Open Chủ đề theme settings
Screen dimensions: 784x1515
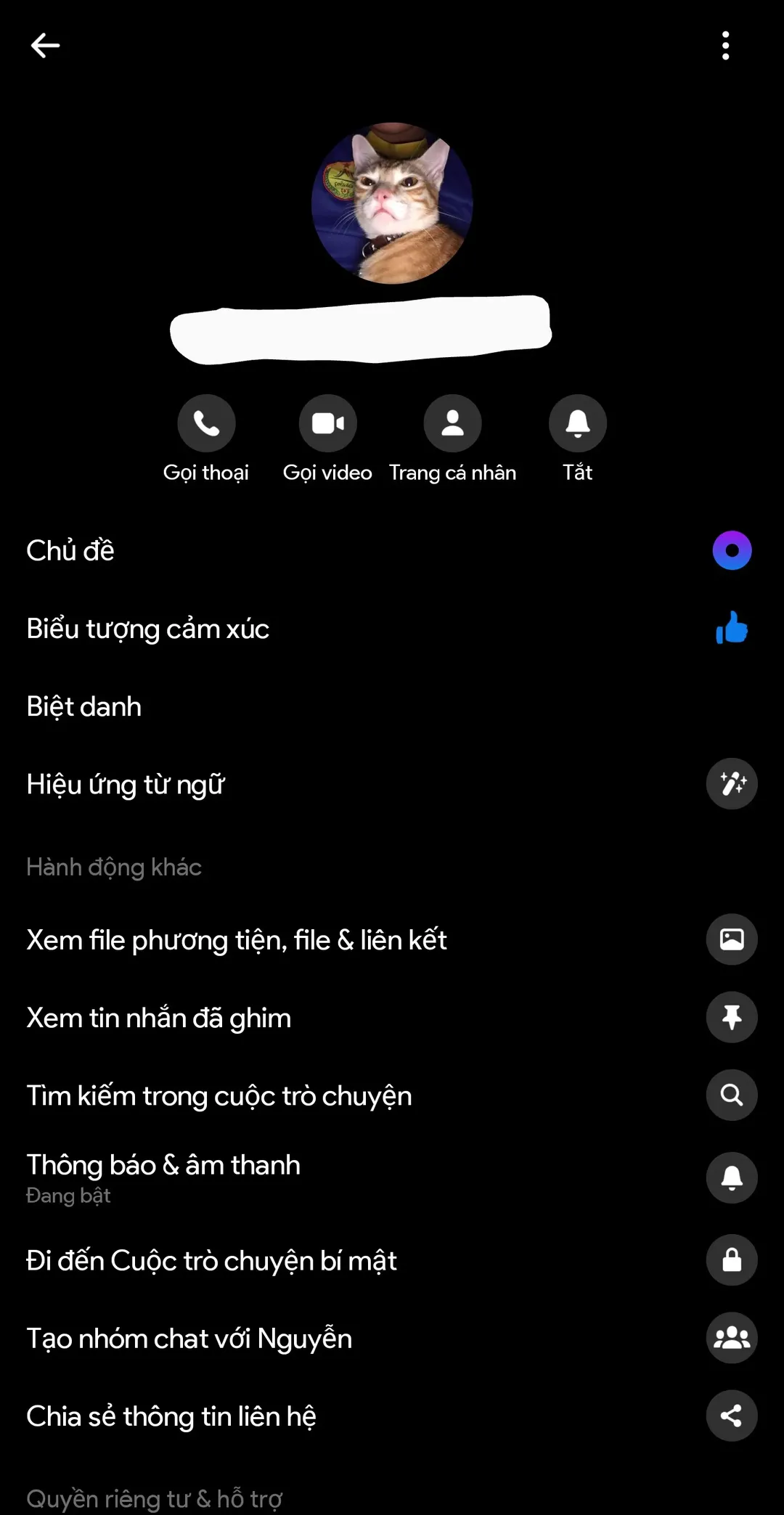(x=70, y=550)
